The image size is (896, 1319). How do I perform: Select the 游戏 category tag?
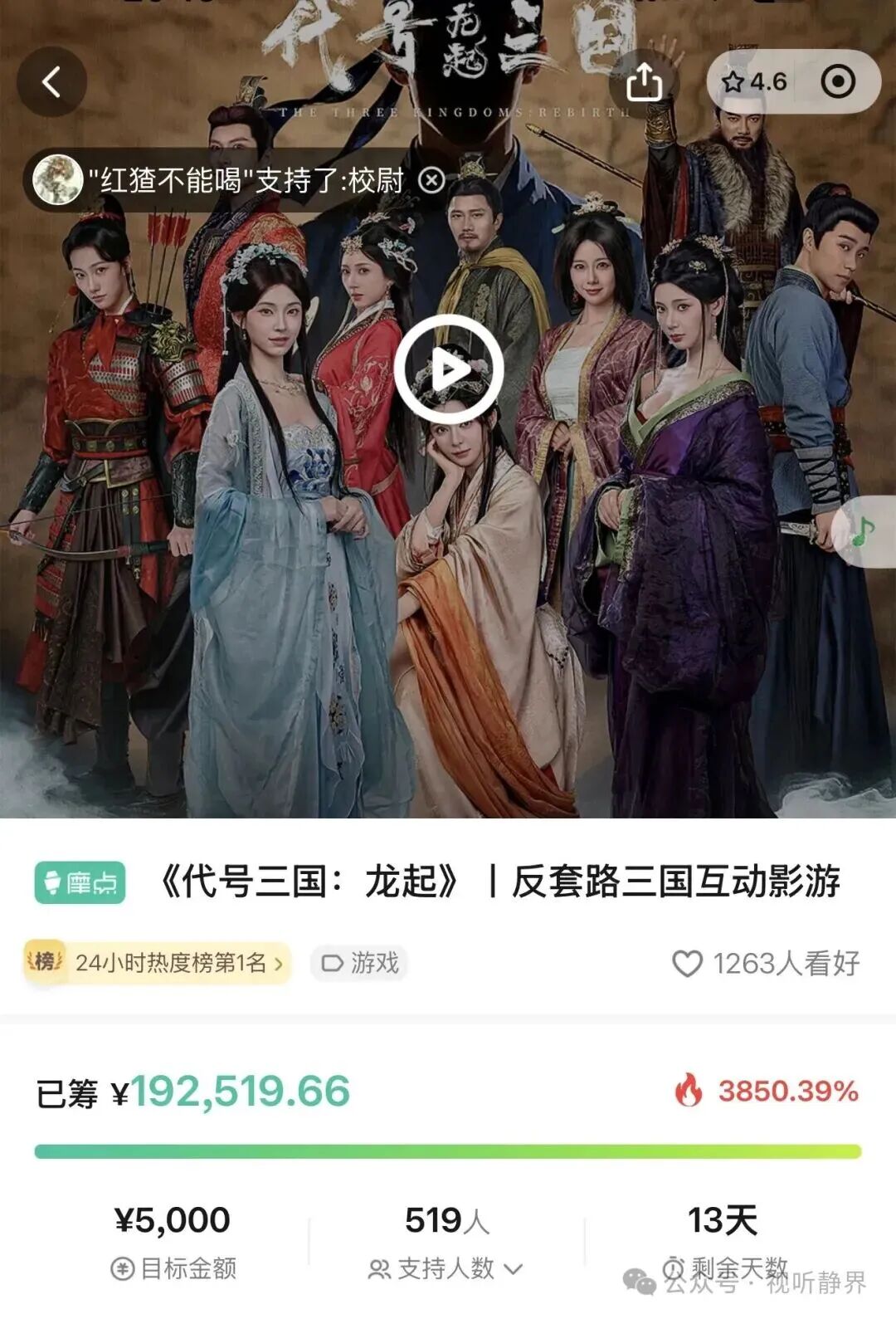tap(360, 963)
